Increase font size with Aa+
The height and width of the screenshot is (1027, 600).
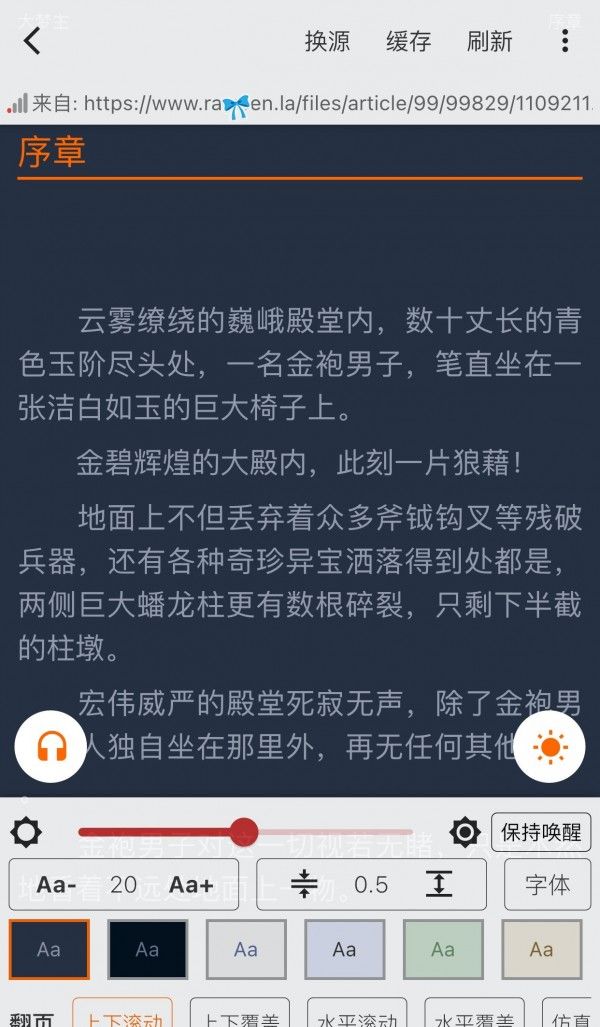tap(191, 885)
